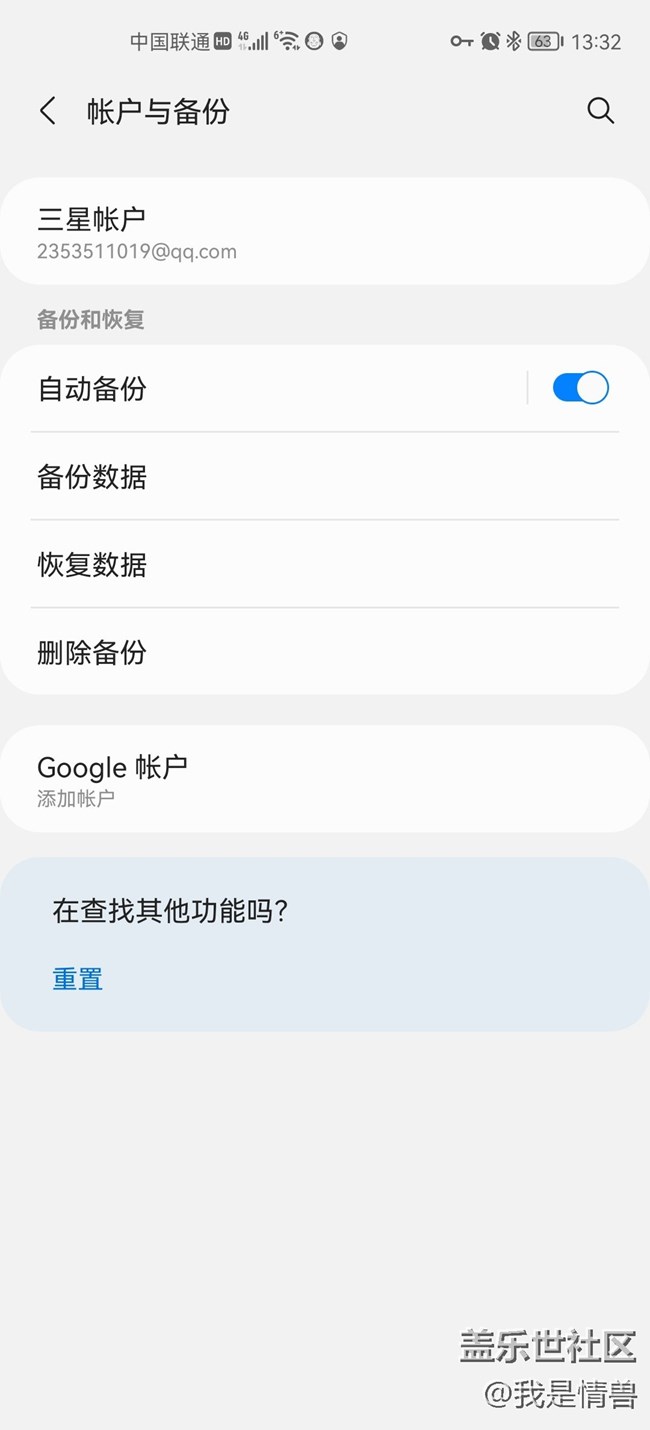Open the search magnifier icon

point(600,111)
